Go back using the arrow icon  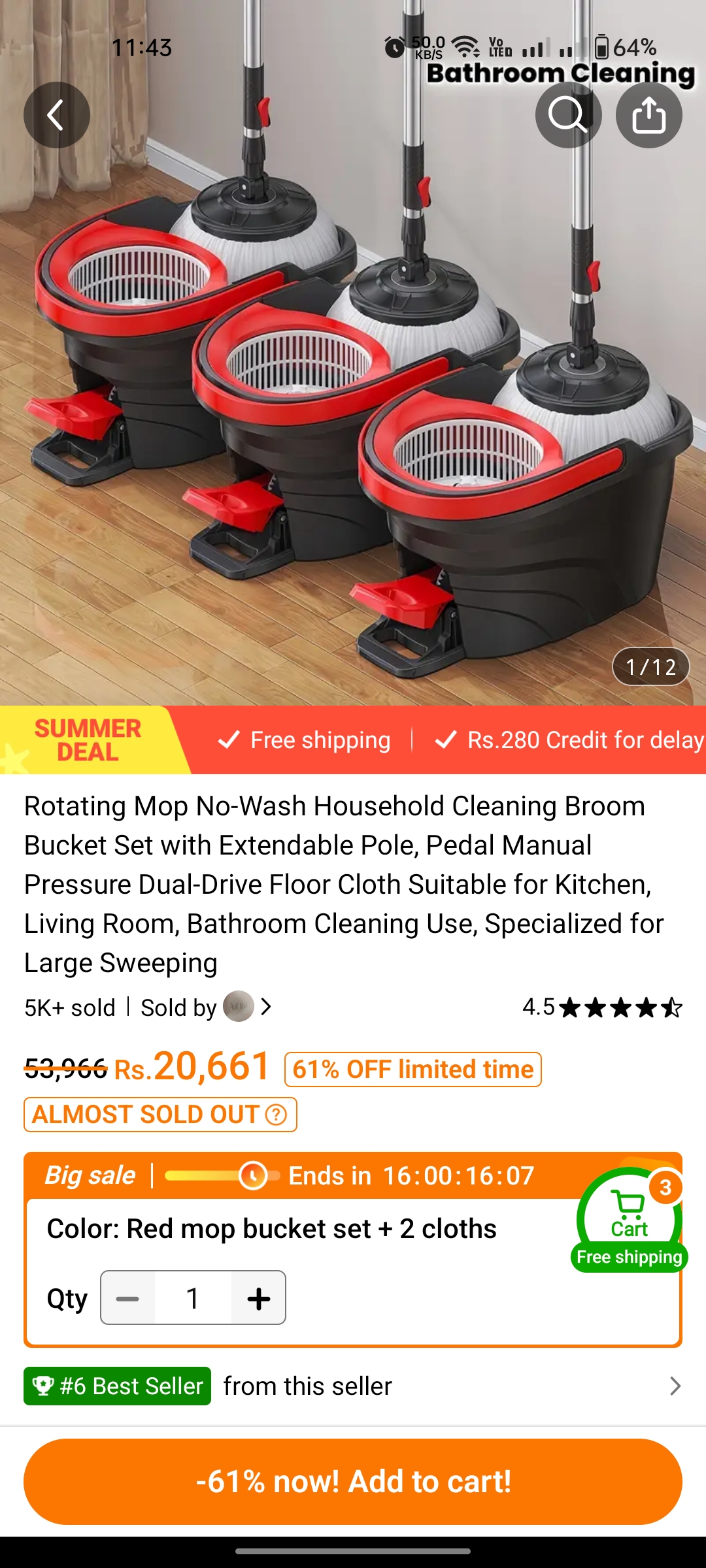click(57, 115)
